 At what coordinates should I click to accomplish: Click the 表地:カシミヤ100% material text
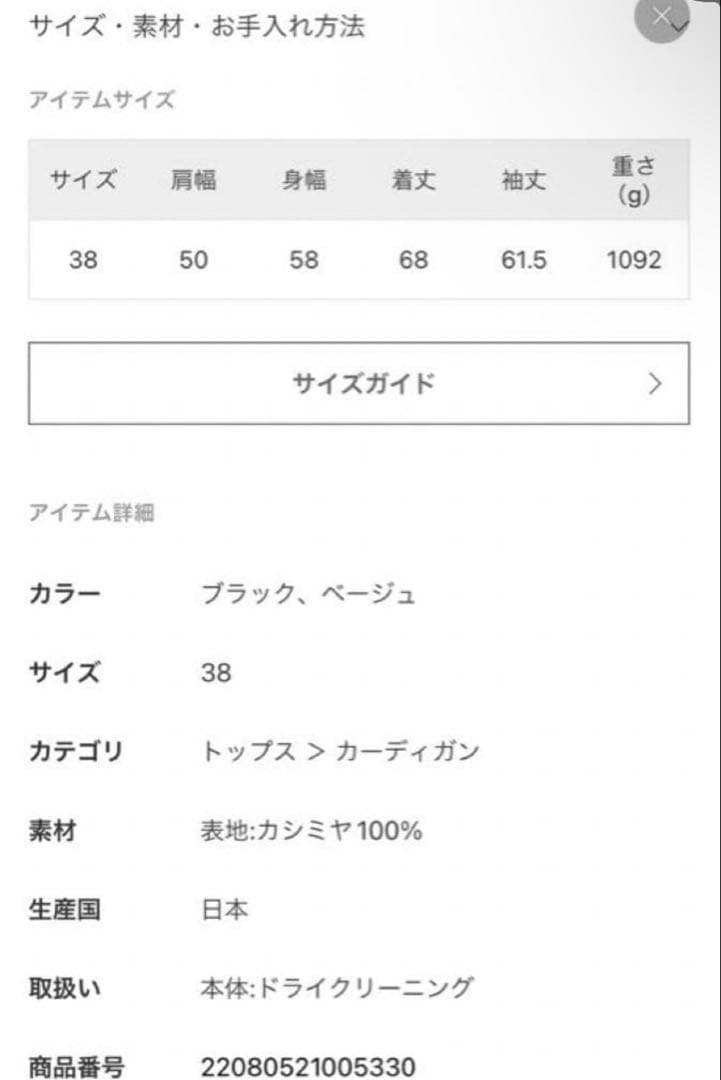coord(313,831)
